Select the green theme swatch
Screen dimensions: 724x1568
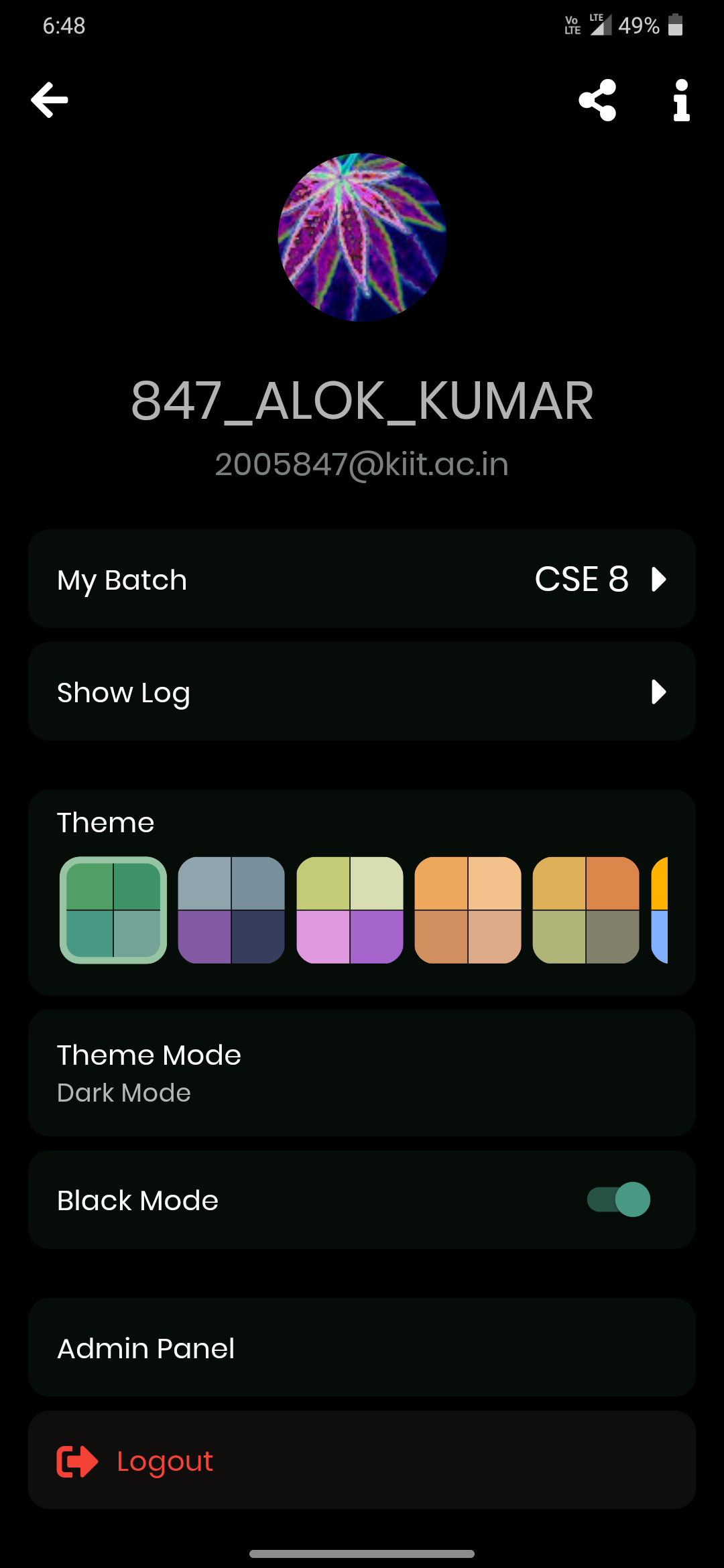click(x=113, y=910)
